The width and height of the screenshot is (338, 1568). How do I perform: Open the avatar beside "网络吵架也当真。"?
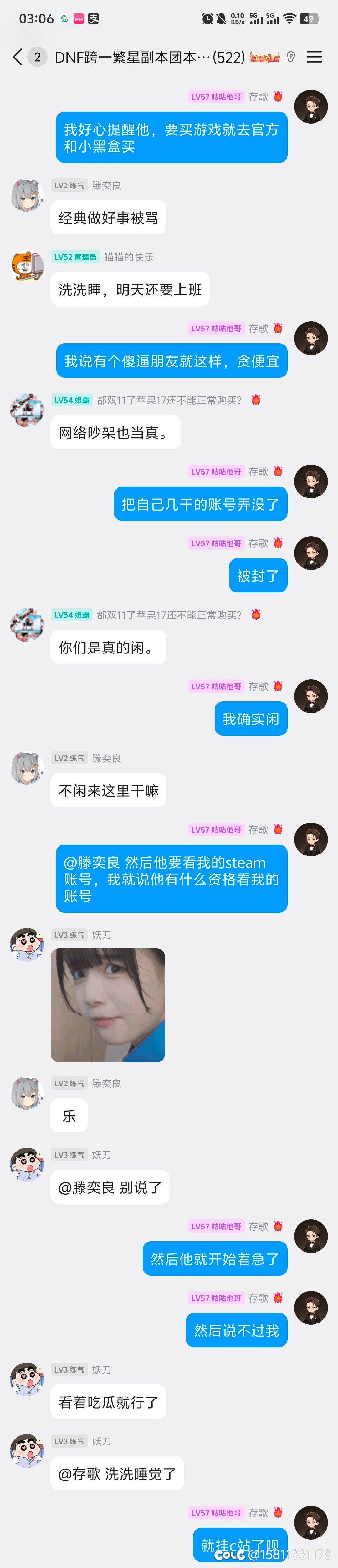tap(28, 410)
